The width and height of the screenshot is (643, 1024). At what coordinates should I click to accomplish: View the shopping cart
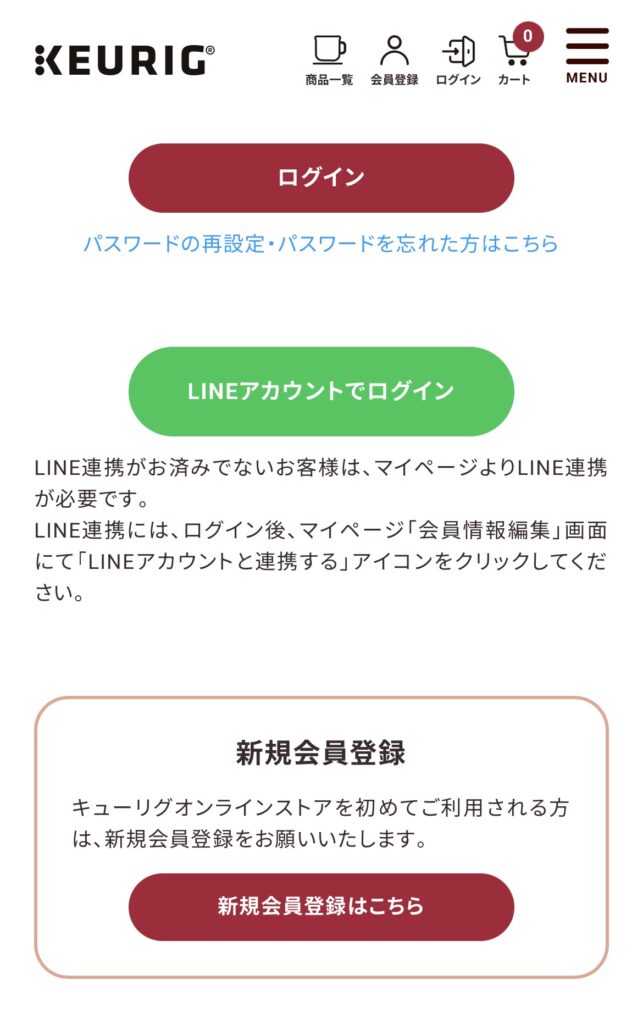click(x=516, y=58)
